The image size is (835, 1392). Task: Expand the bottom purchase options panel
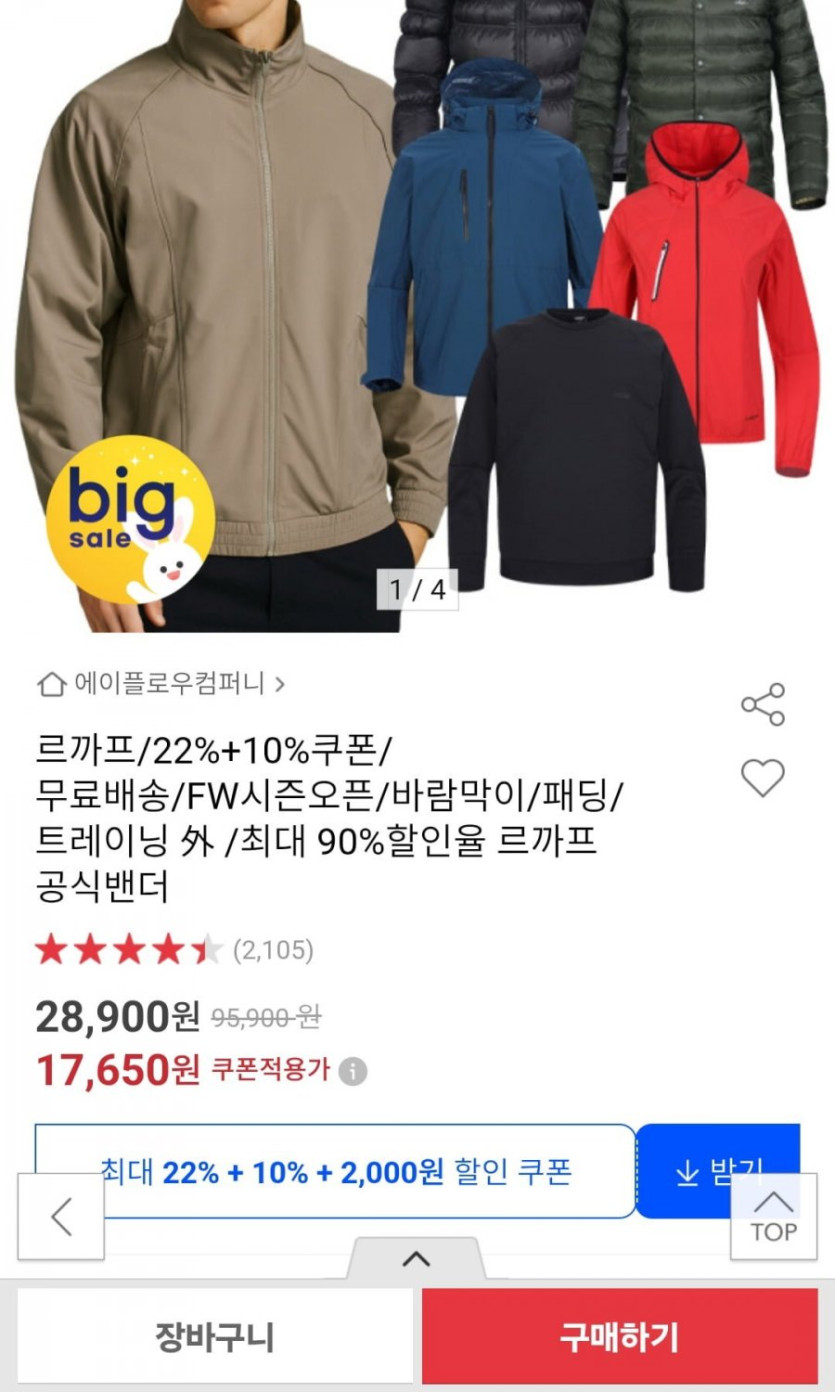416,1258
